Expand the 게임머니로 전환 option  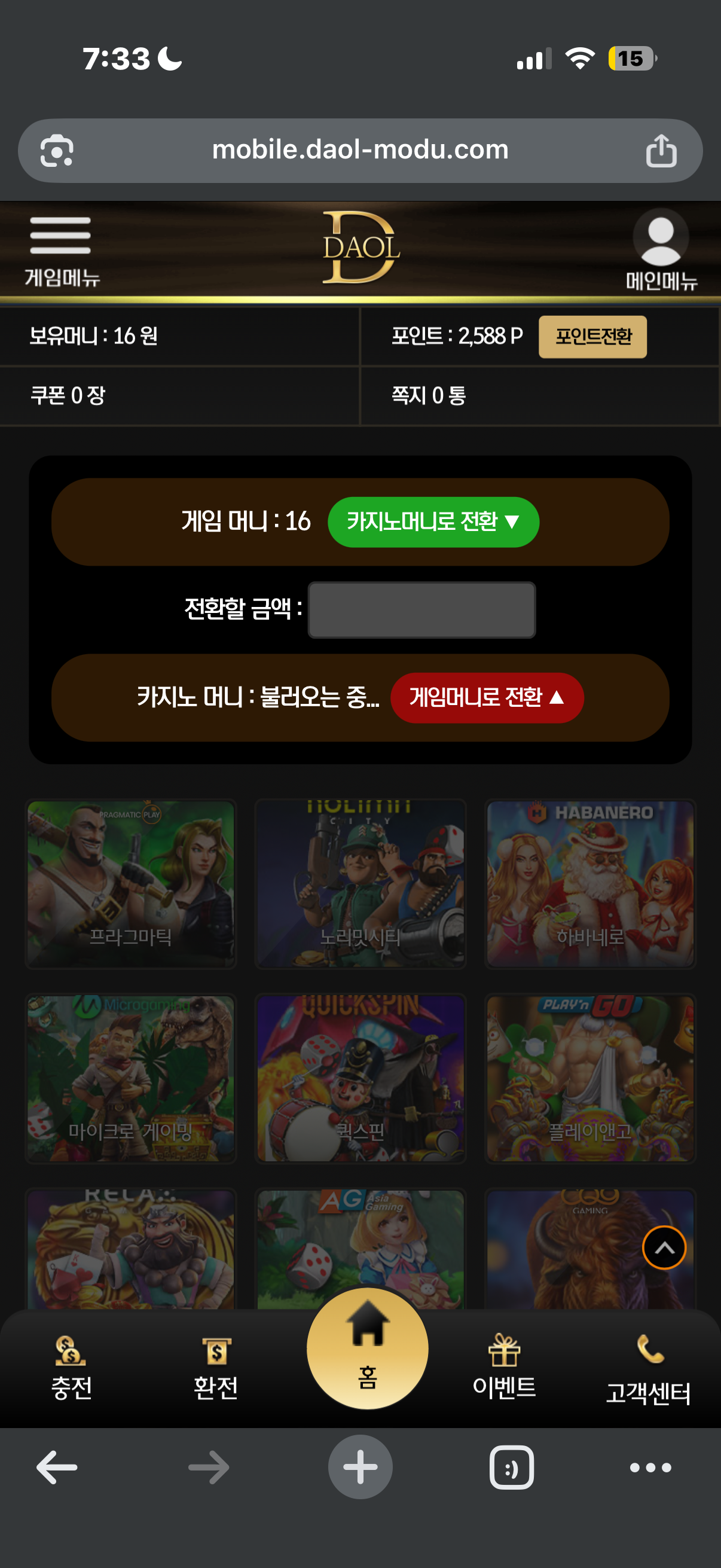[x=487, y=698]
